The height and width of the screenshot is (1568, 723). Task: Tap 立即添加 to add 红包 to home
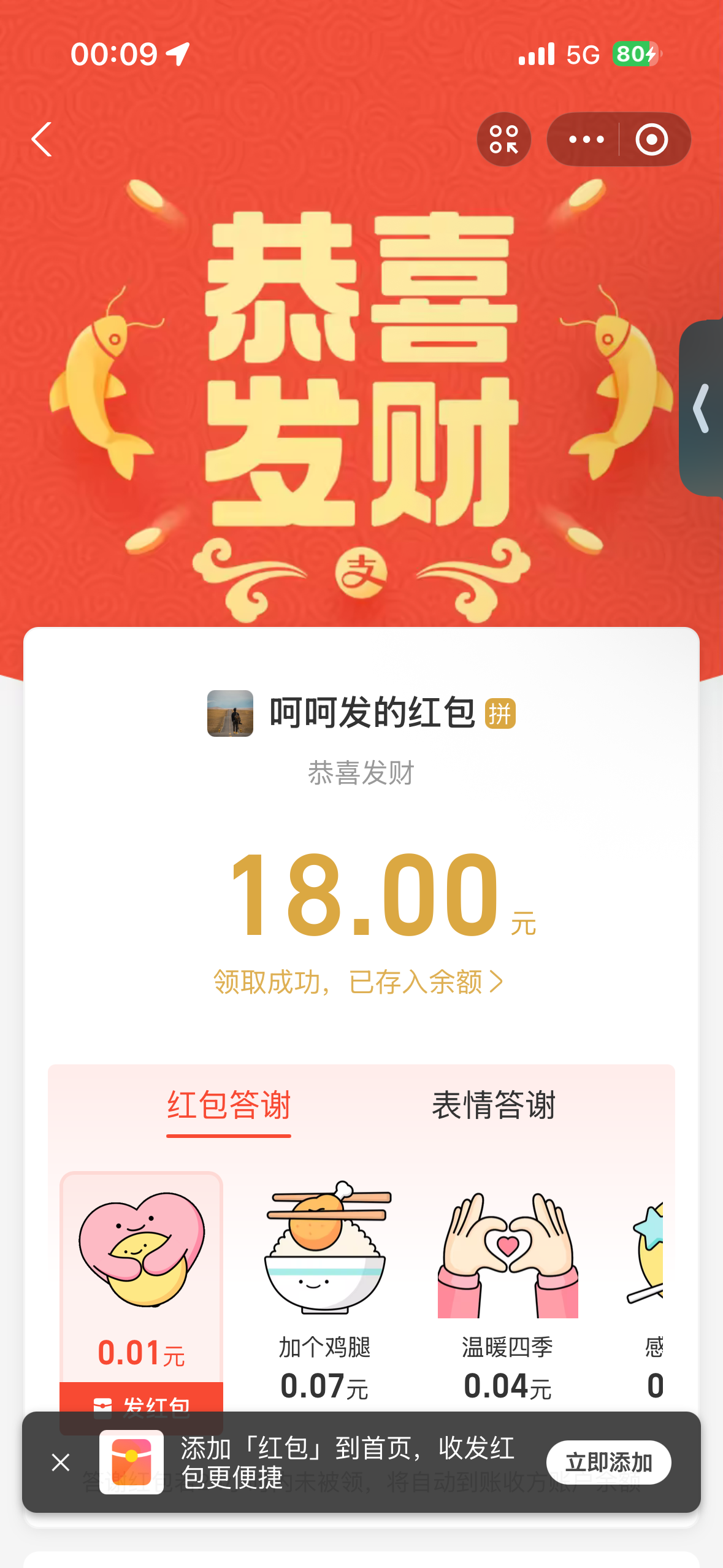(x=608, y=1462)
